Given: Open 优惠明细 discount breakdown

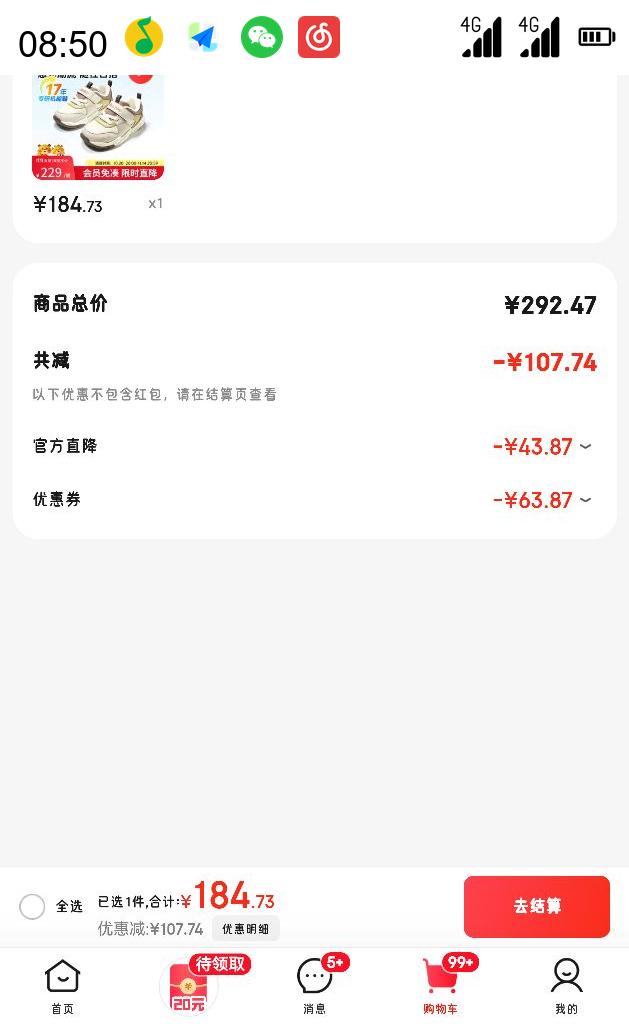Looking at the screenshot, I should tap(245, 929).
